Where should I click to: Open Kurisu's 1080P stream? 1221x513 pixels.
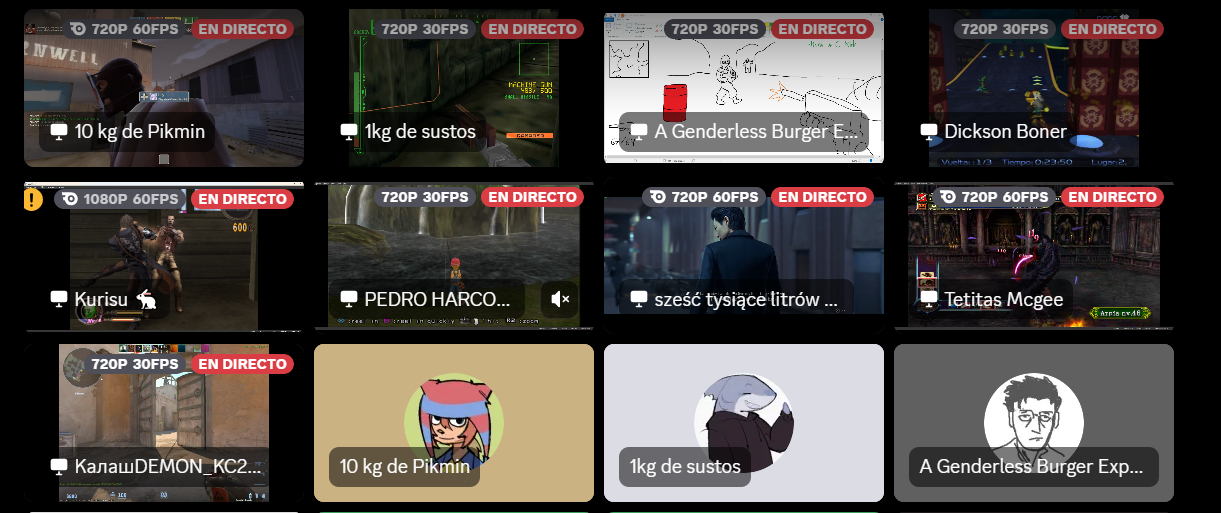(163, 256)
